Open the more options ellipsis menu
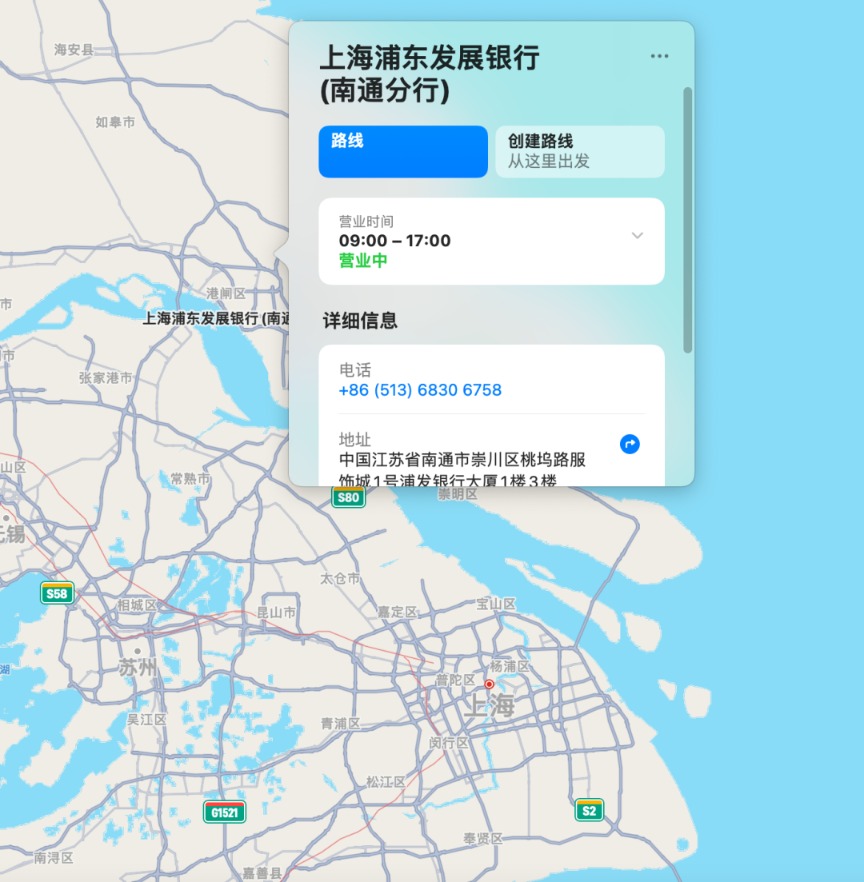 click(659, 56)
